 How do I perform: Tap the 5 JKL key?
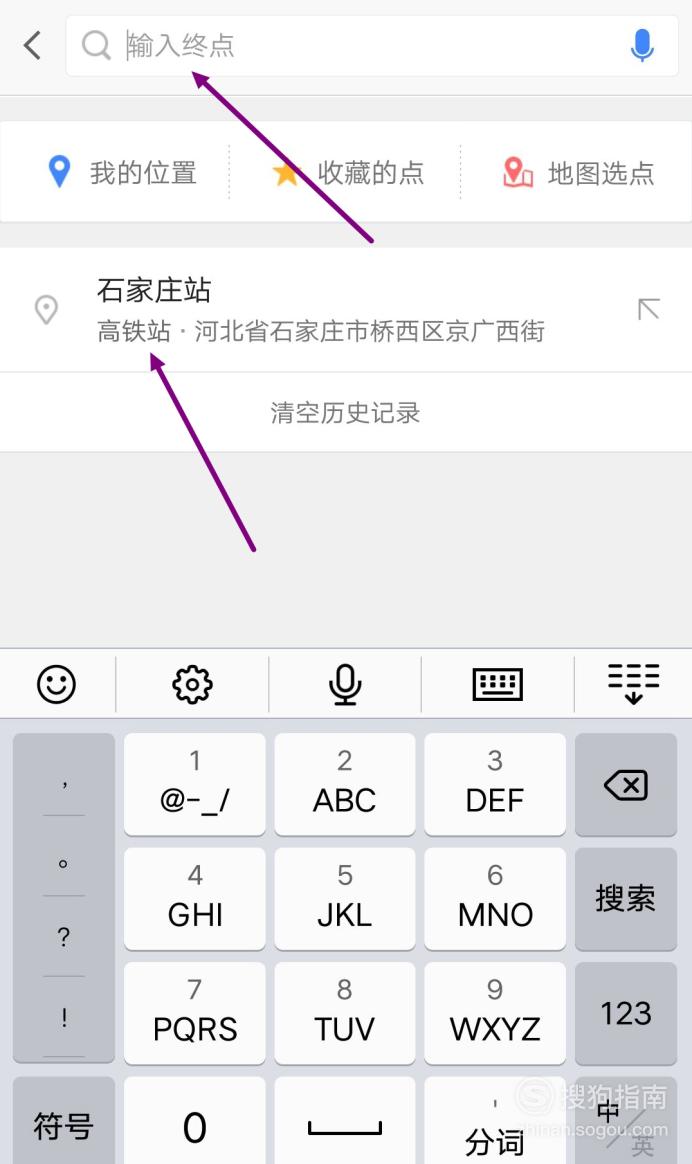[x=345, y=898]
